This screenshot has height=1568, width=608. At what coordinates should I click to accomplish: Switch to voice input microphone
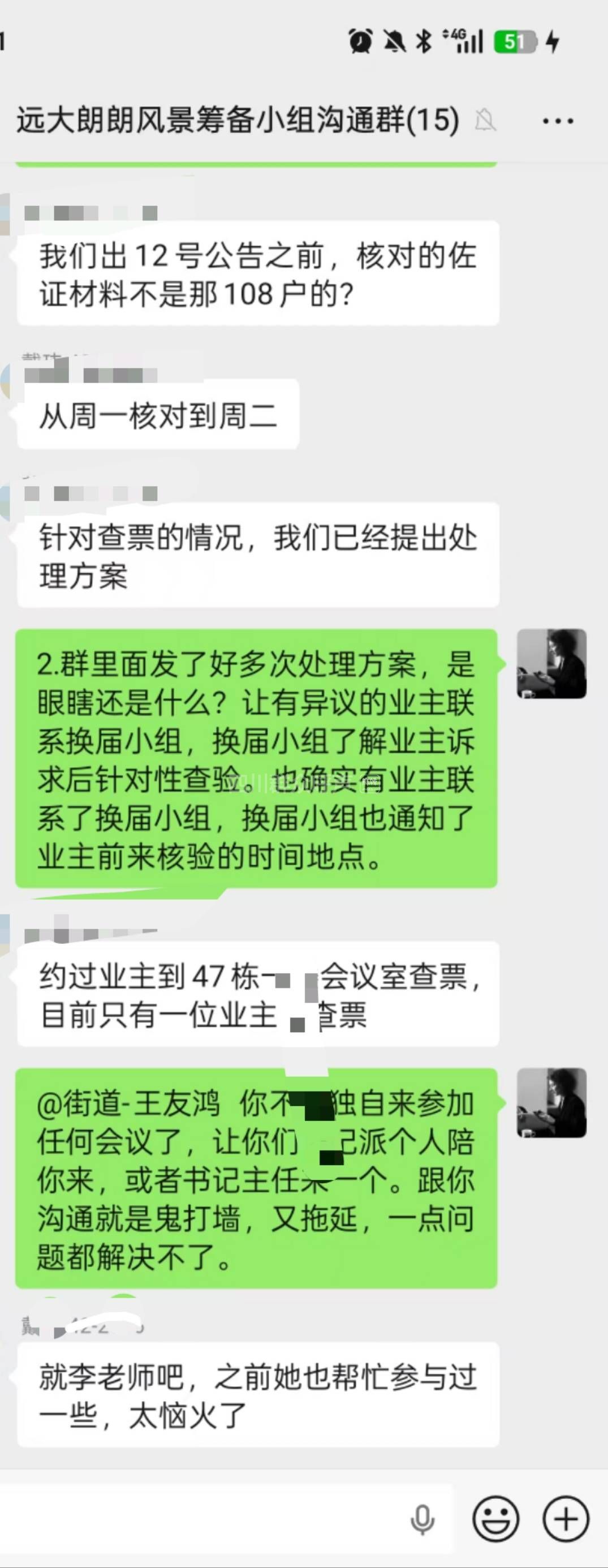422,1519
